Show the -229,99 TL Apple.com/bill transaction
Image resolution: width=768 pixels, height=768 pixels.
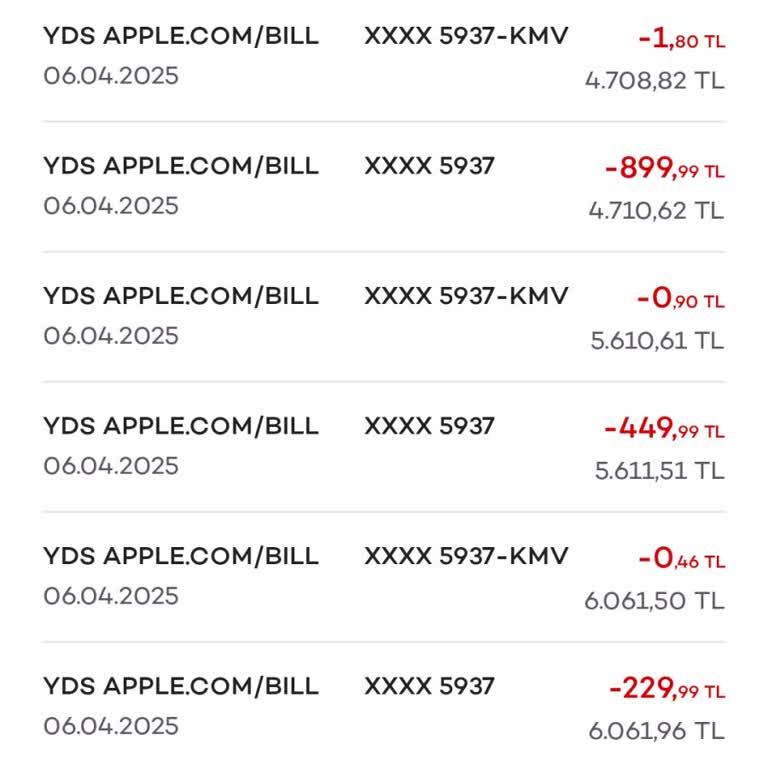384,707
